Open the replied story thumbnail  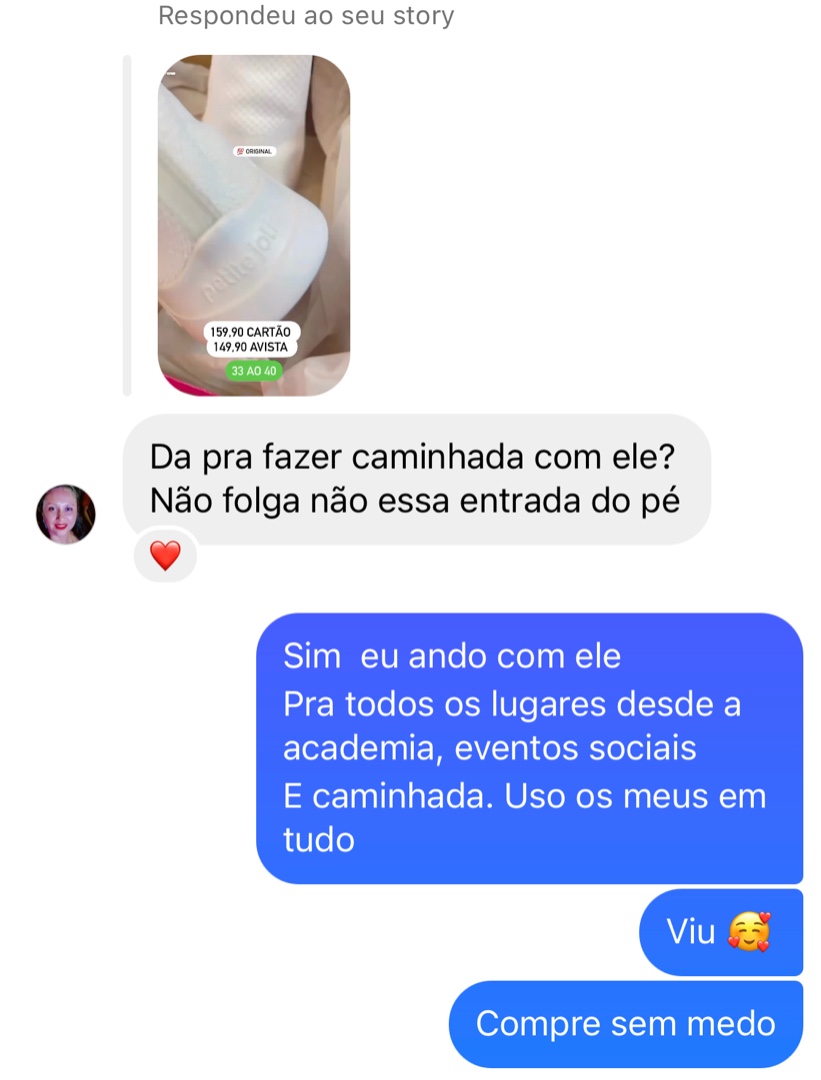point(254,225)
